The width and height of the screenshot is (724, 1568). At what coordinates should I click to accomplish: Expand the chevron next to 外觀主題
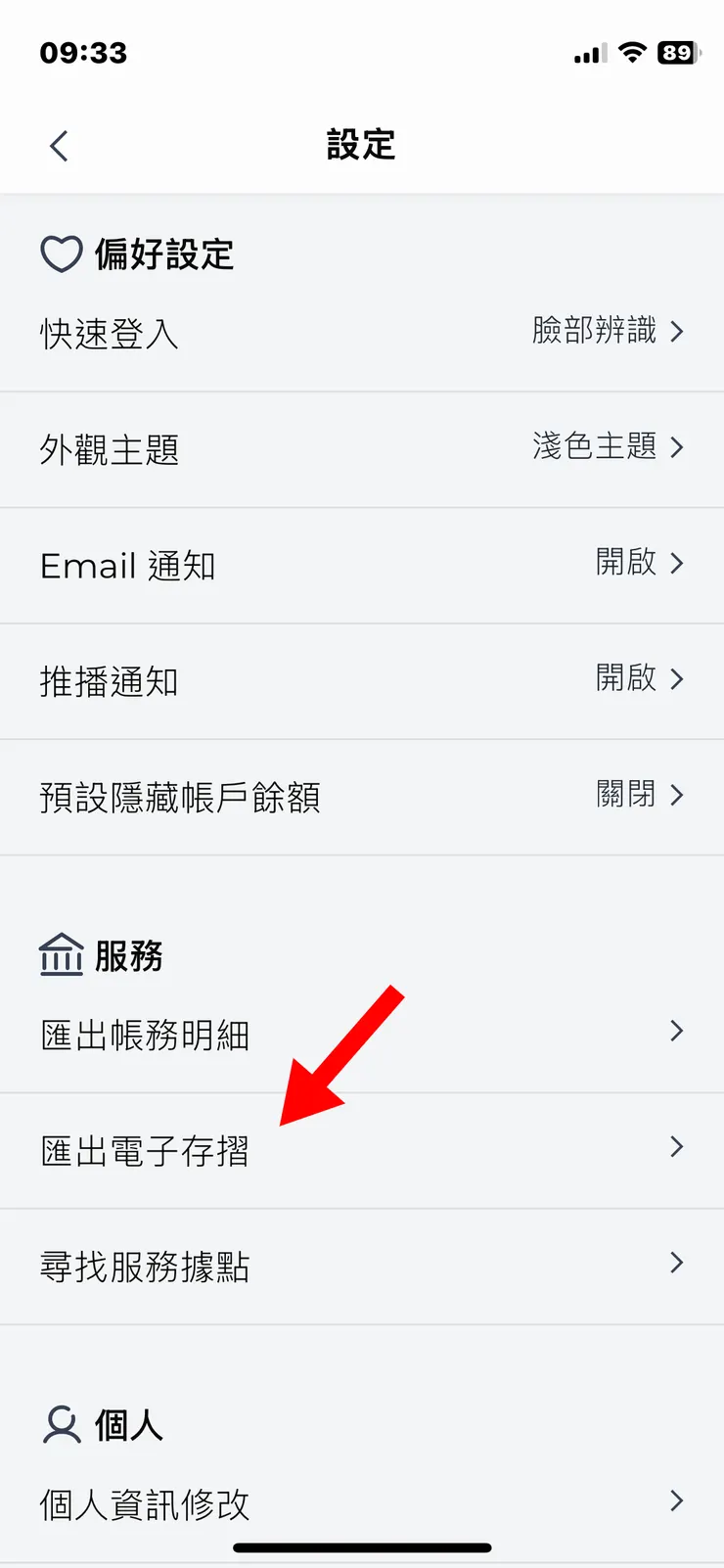click(677, 448)
